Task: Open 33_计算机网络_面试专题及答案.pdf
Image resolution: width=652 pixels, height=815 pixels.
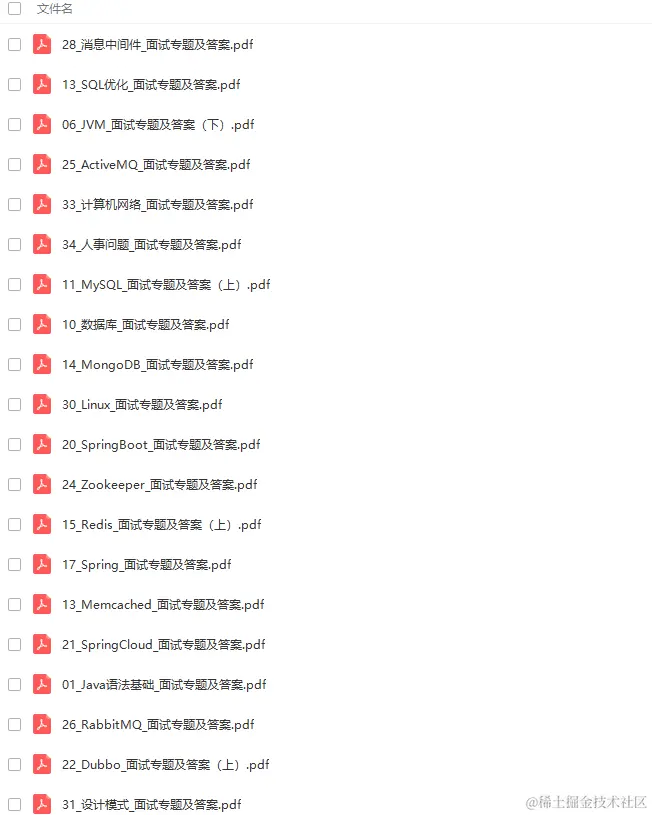Action: (157, 205)
